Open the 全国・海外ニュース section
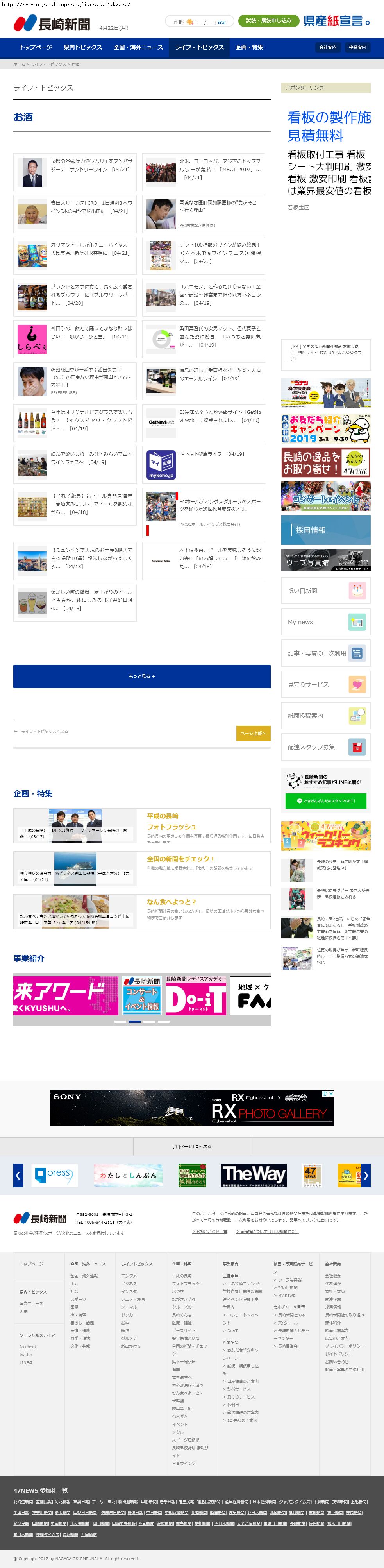The height and width of the screenshot is (1568, 384). pos(138,47)
